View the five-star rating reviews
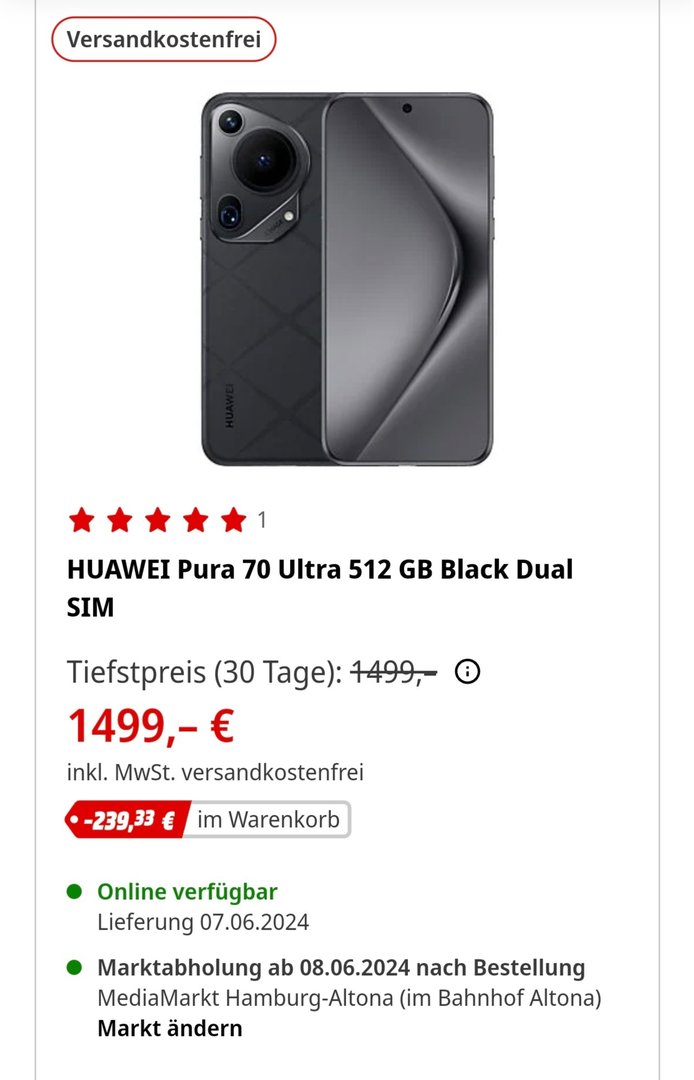The width and height of the screenshot is (694, 1080). tap(158, 520)
